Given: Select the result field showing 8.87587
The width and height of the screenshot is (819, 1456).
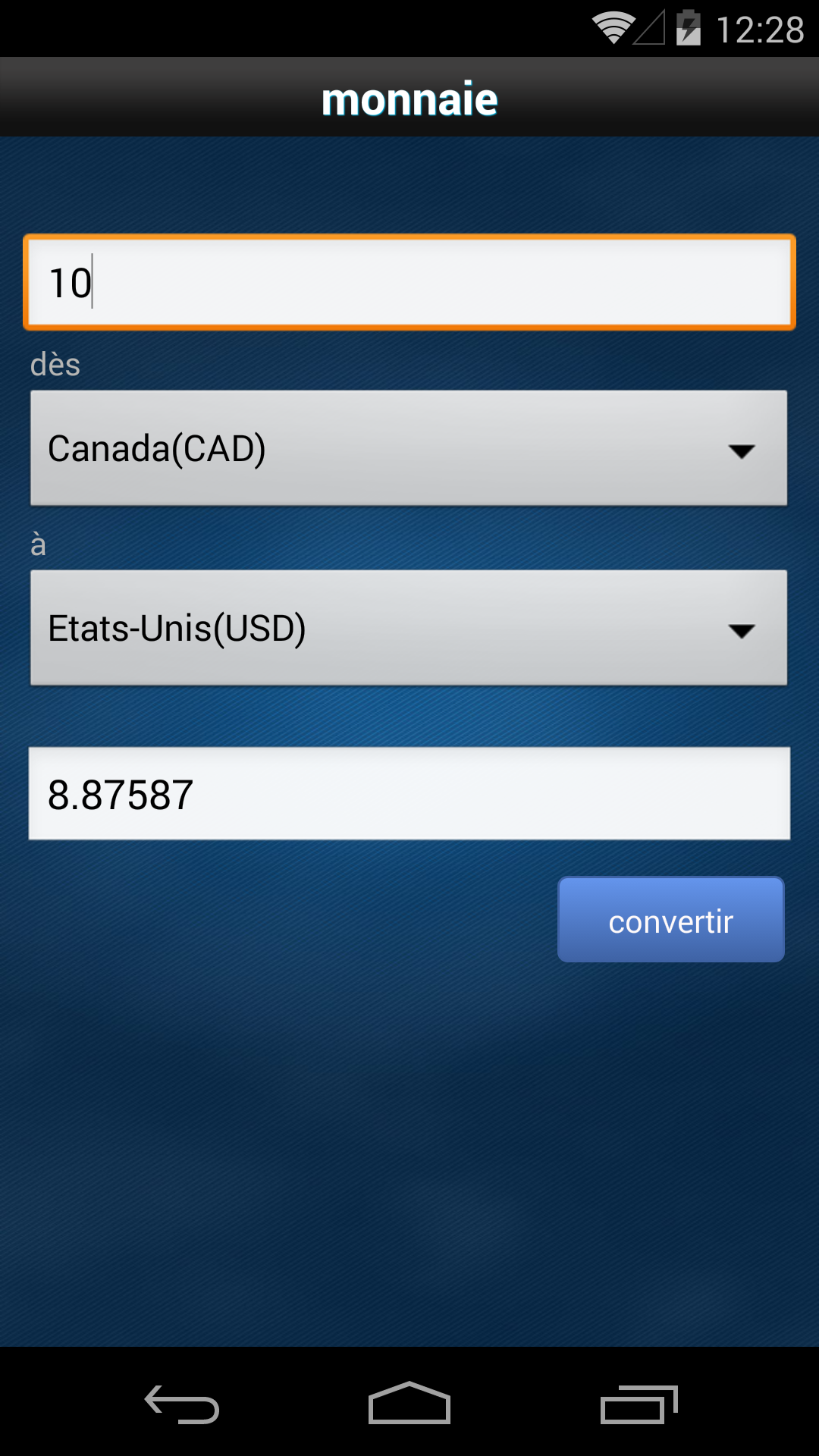Looking at the screenshot, I should click(x=409, y=793).
